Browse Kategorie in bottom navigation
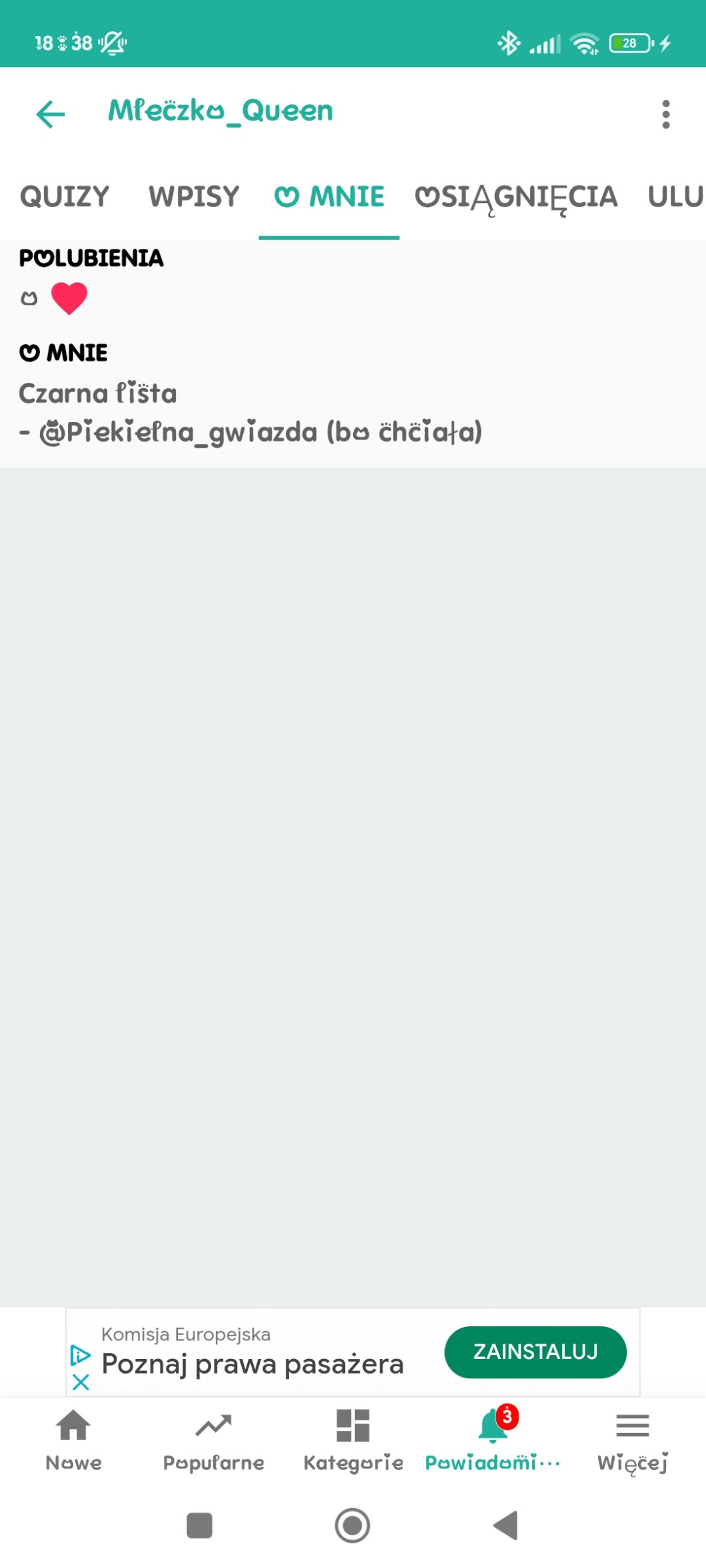The height and width of the screenshot is (1568, 706). 353,1440
